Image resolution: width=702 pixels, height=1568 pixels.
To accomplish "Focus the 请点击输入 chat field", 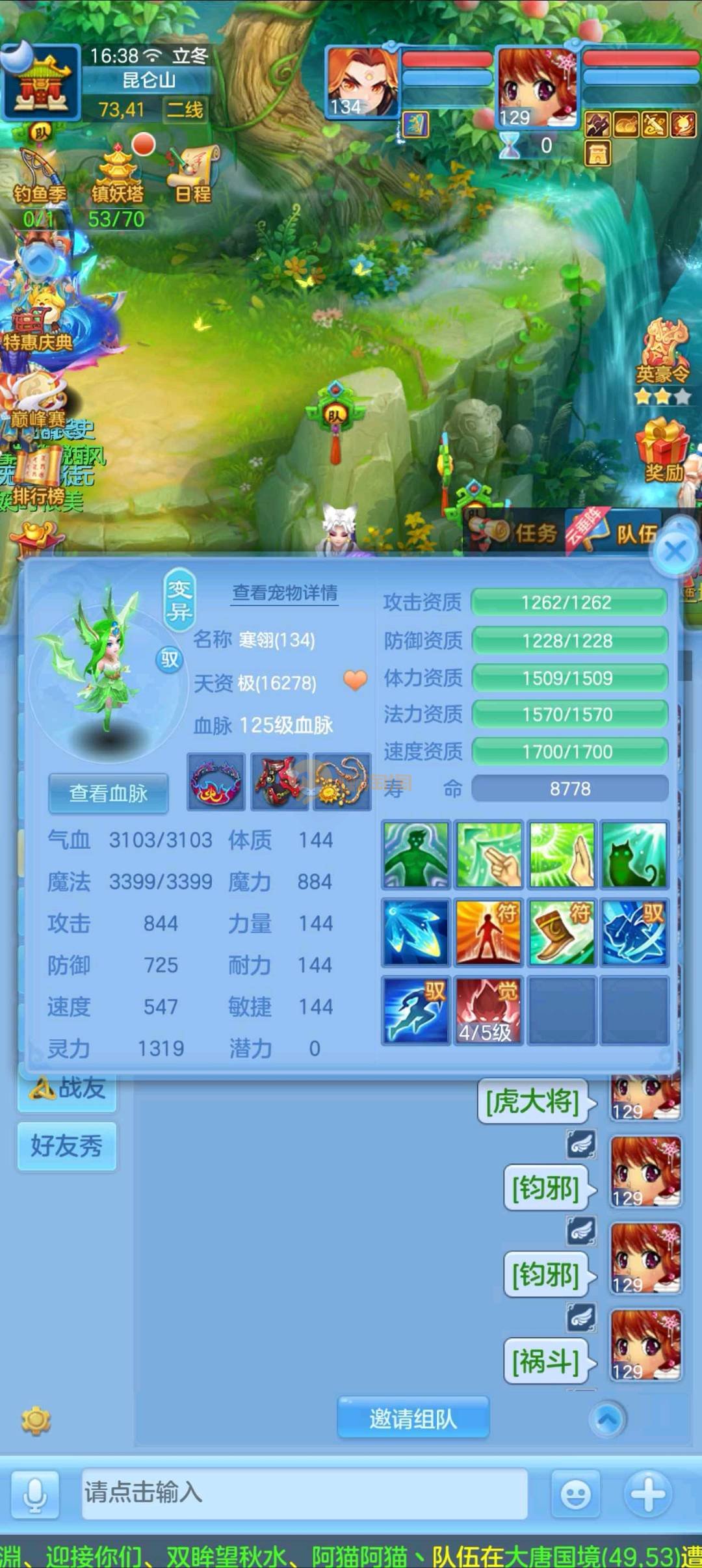I will (x=304, y=1493).
